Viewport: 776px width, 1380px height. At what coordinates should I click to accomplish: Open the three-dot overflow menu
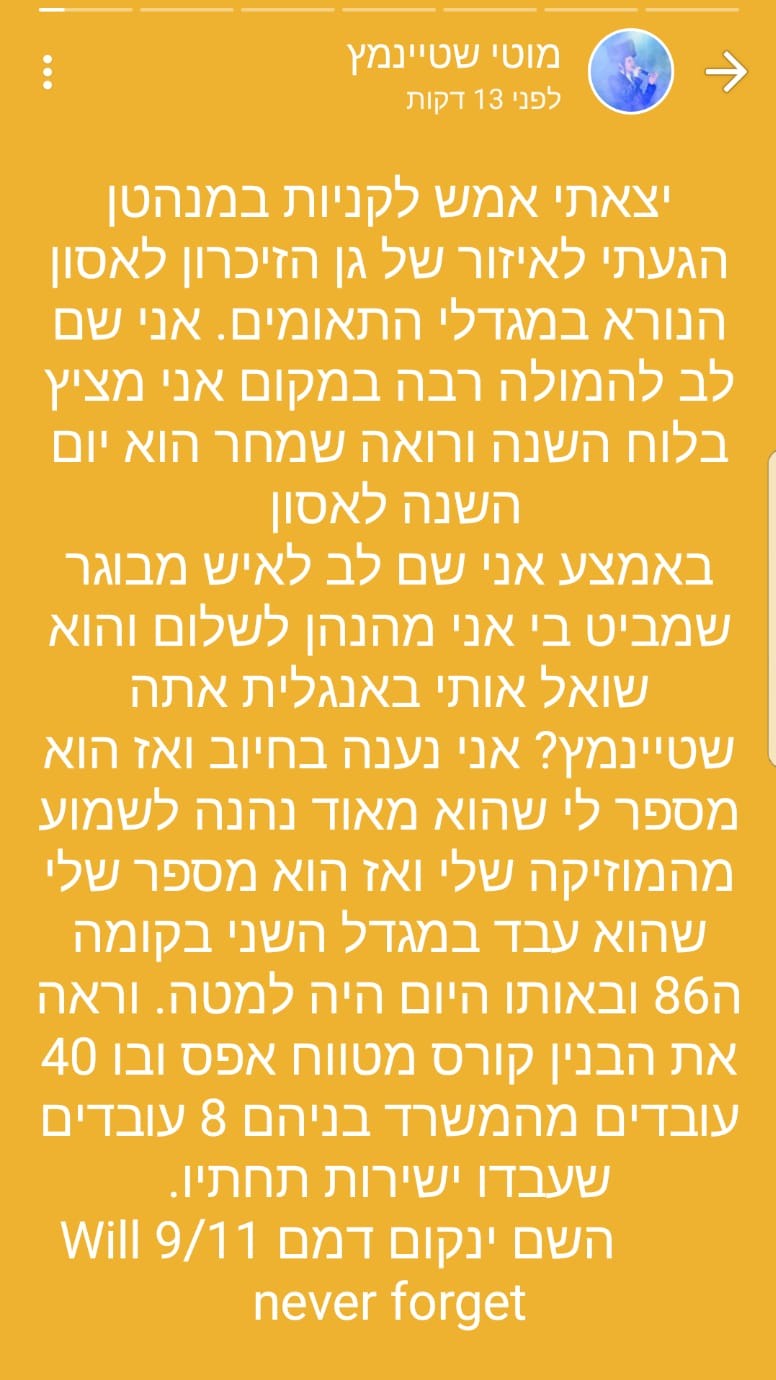(46, 71)
